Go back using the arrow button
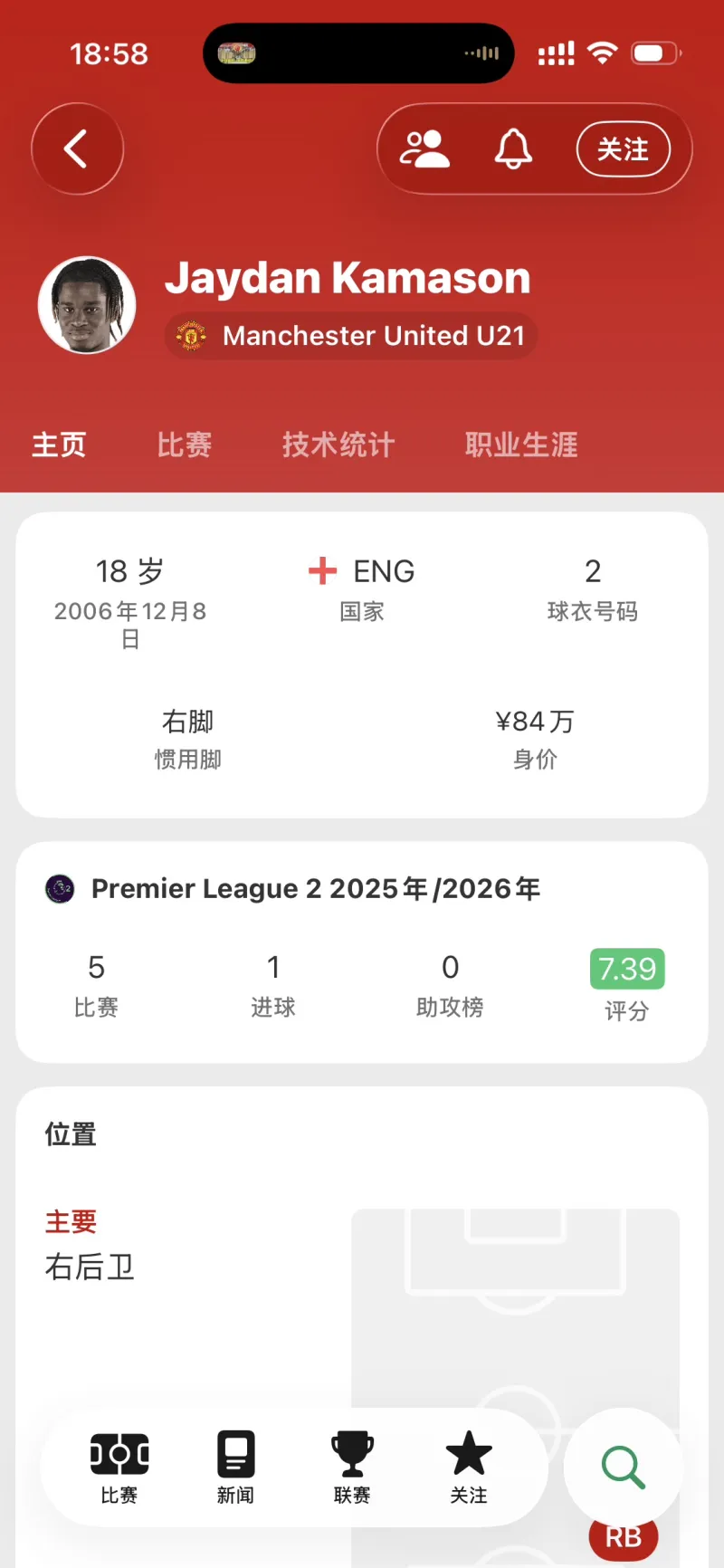This screenshot has width=724, height=1568. (x=77, y=148)
